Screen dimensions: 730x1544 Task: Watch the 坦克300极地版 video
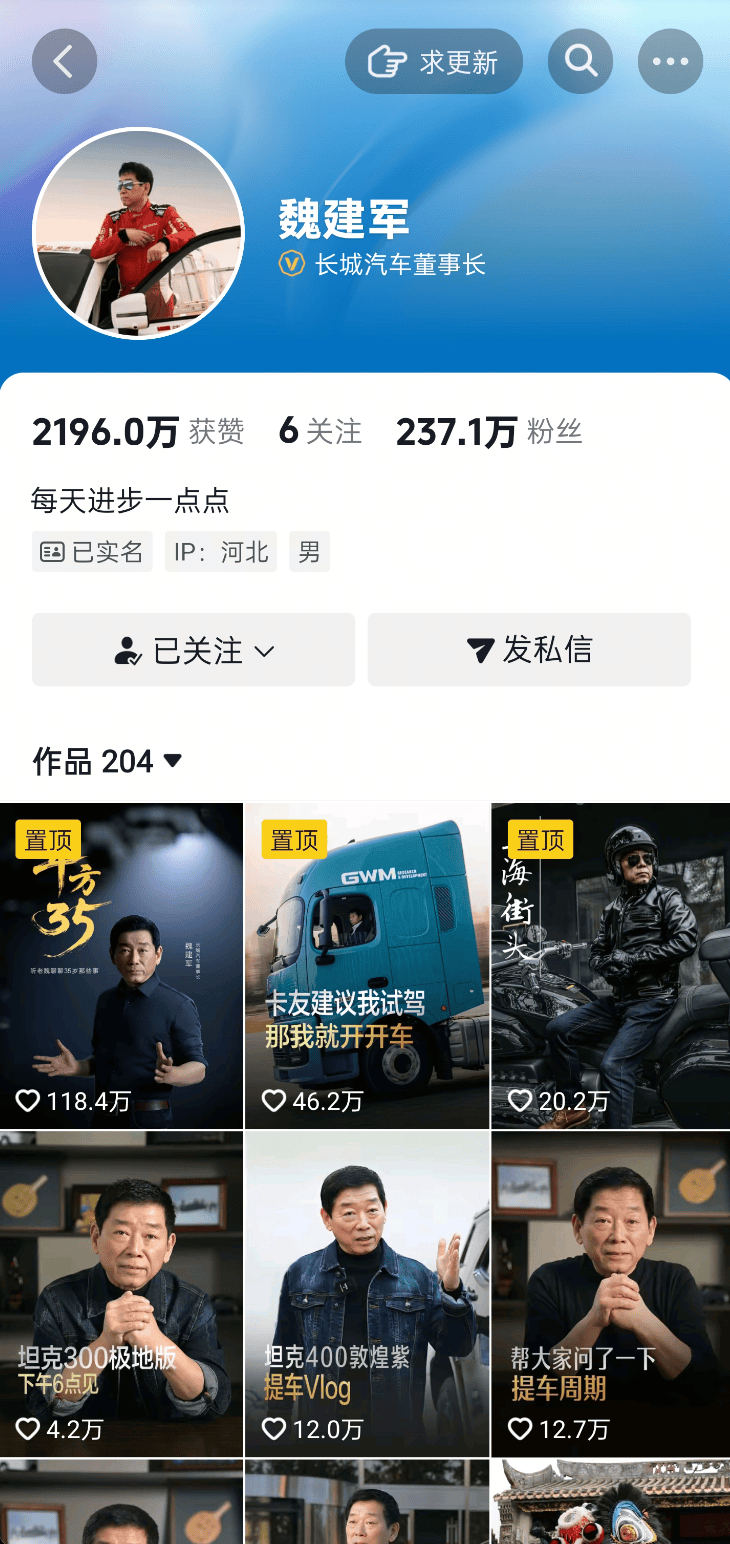point(121,1294)
